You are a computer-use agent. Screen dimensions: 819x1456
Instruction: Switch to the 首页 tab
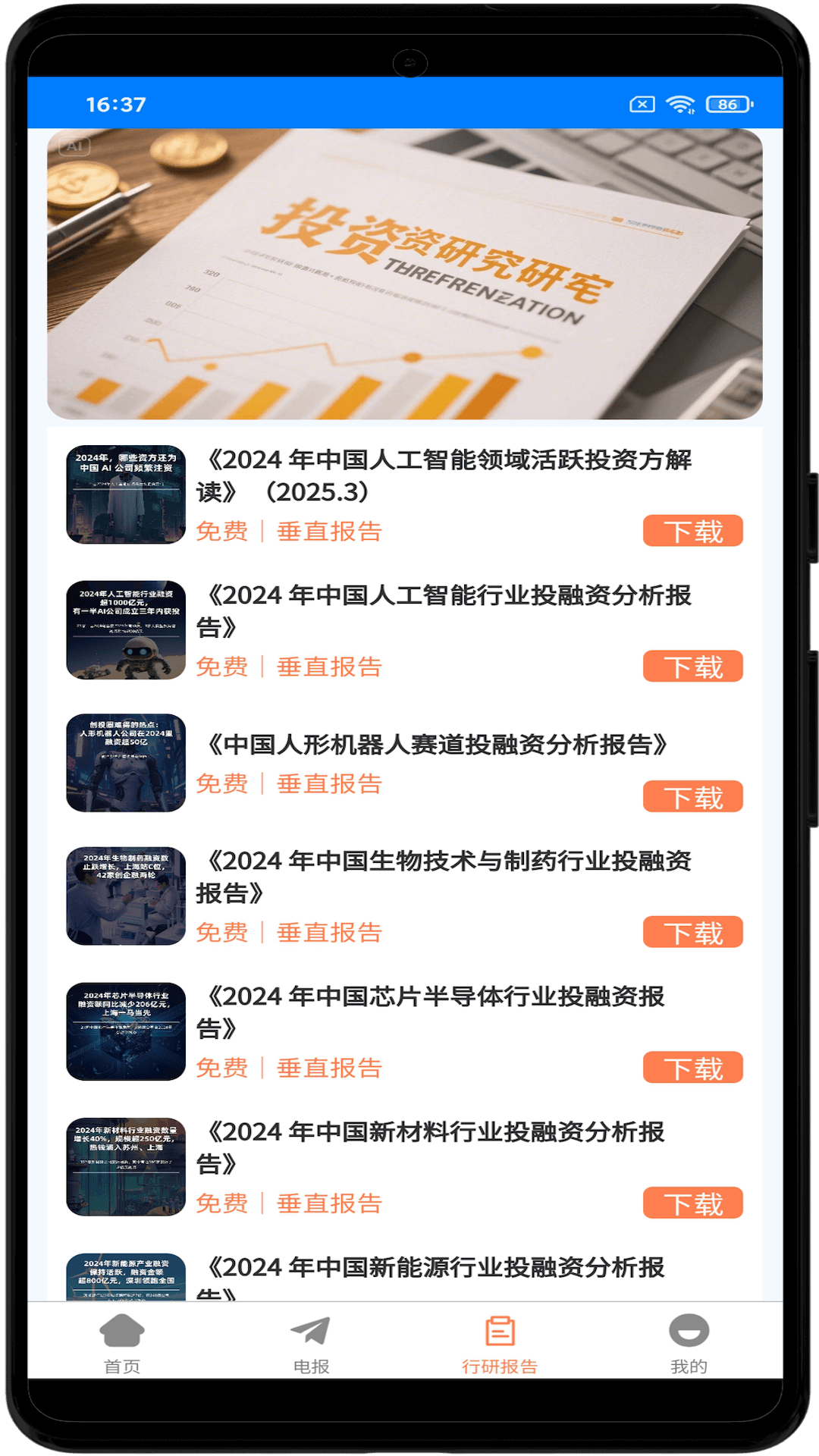point(122,1344)
